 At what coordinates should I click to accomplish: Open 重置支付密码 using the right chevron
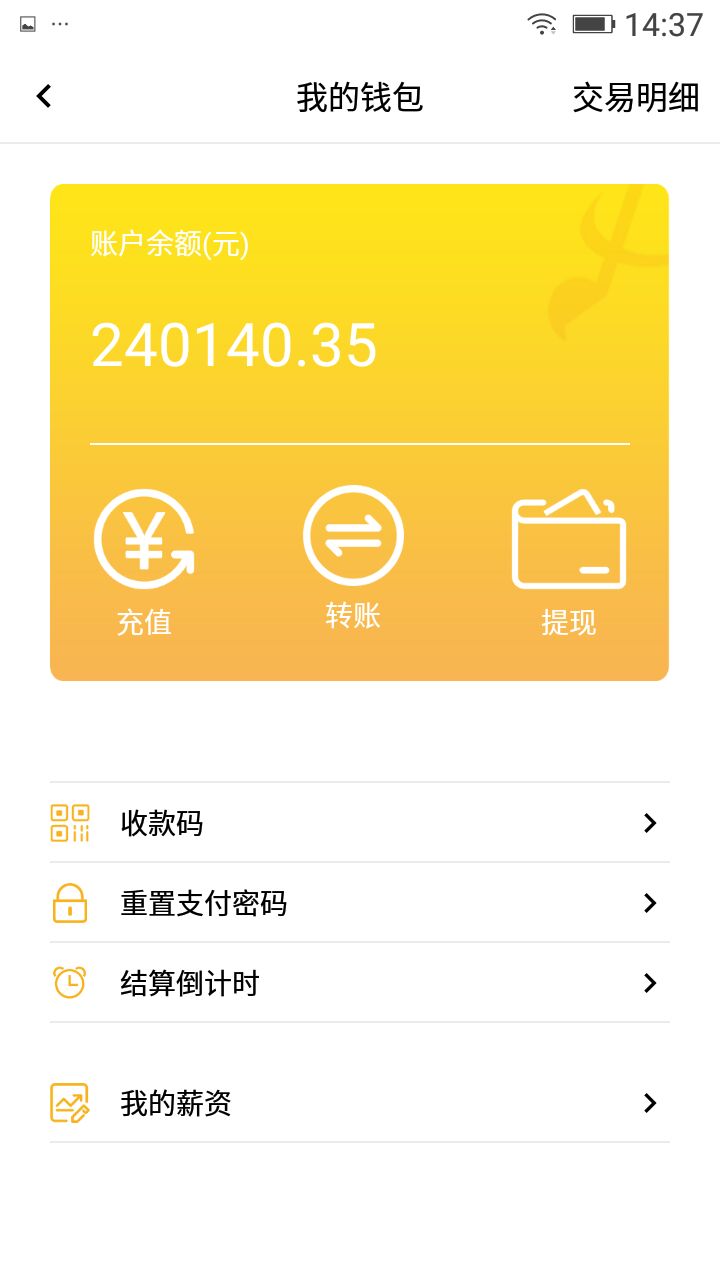650,902
